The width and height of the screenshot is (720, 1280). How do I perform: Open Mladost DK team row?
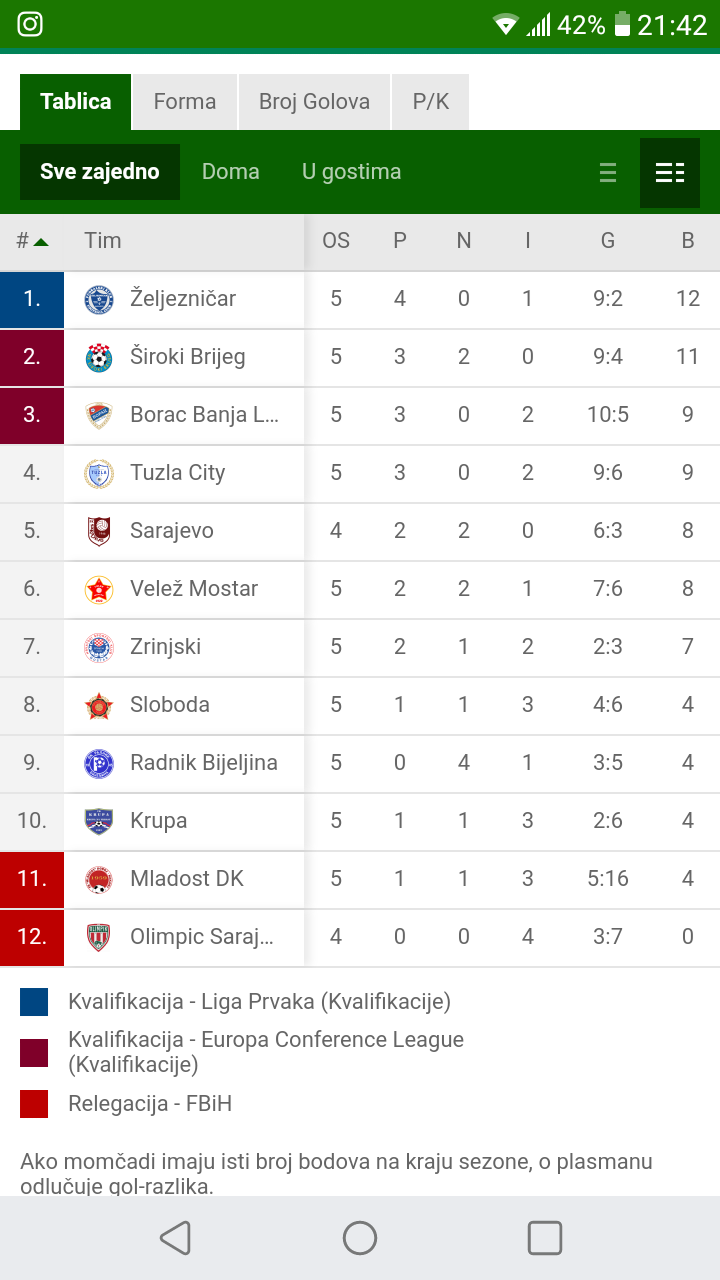point(360,879)
